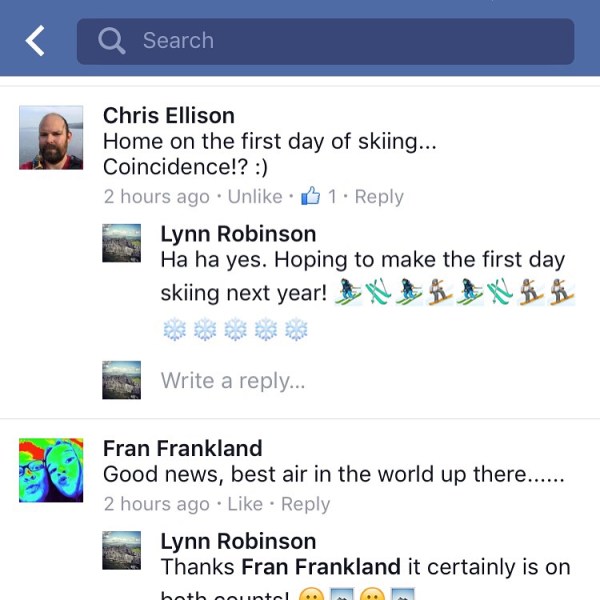The height and width of the screenshot is (600, 600).
Task: Go back using the arrow icon
Action: (35, 41)
